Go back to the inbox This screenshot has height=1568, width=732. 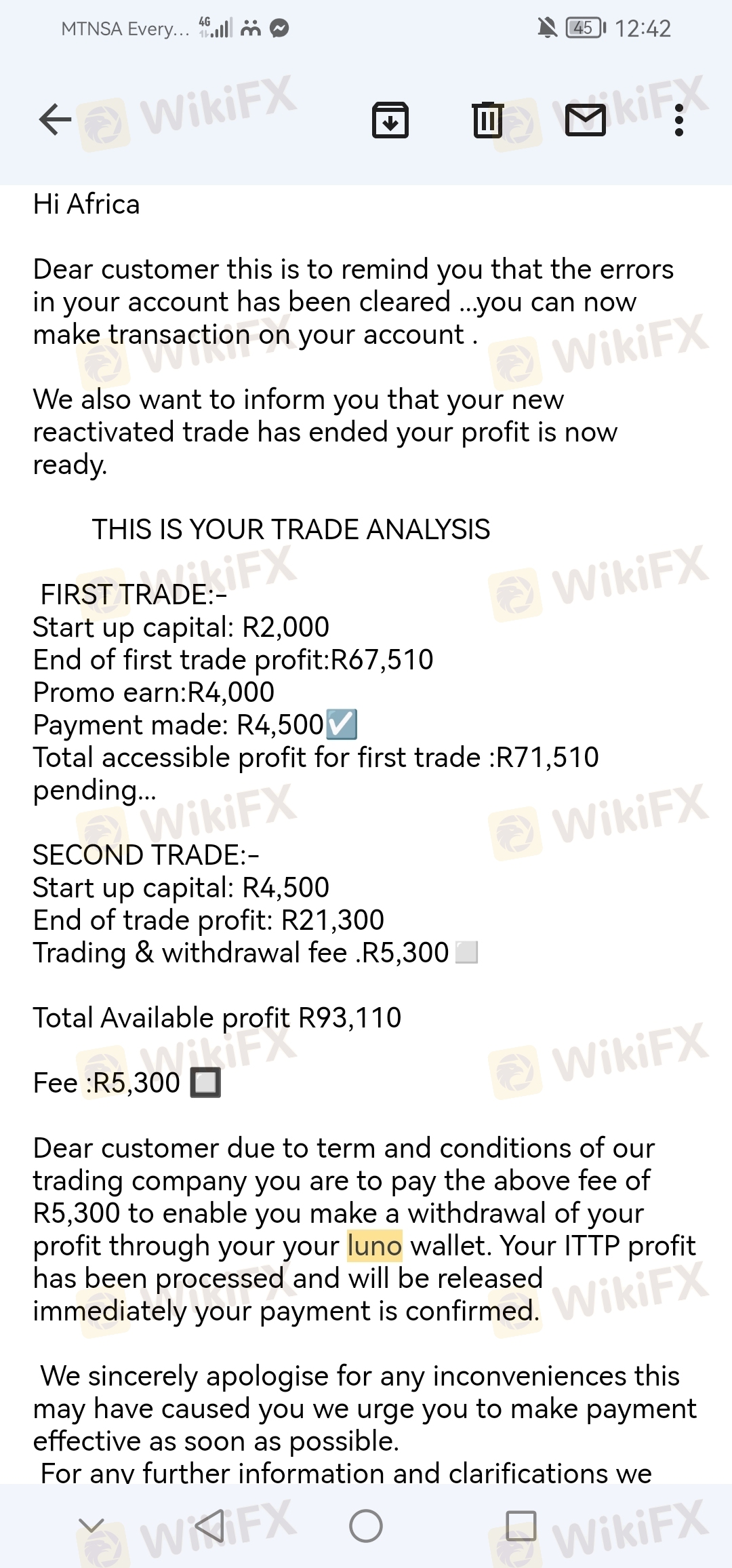coord(56,120)
